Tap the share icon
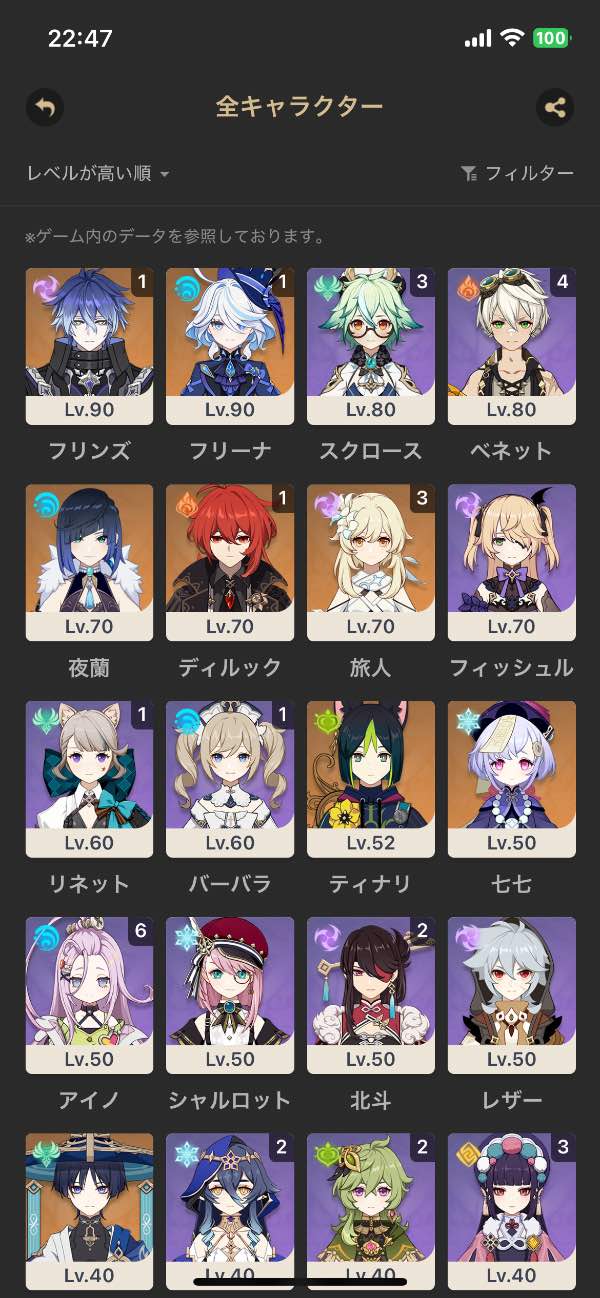This screenshot has height=1298, width=600. pyautogui.click(x=555, y=107)
